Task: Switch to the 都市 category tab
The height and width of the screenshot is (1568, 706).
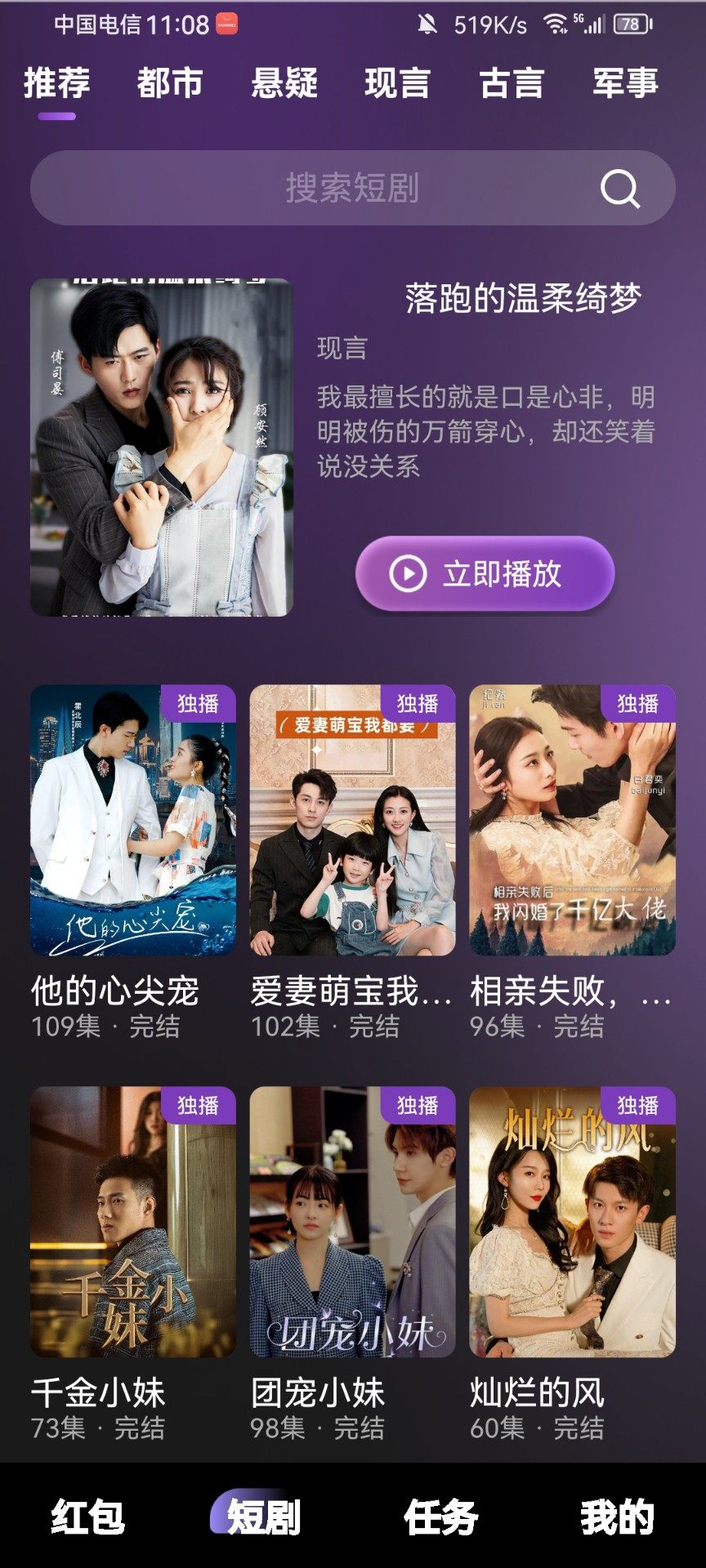Action: [170, 83]
